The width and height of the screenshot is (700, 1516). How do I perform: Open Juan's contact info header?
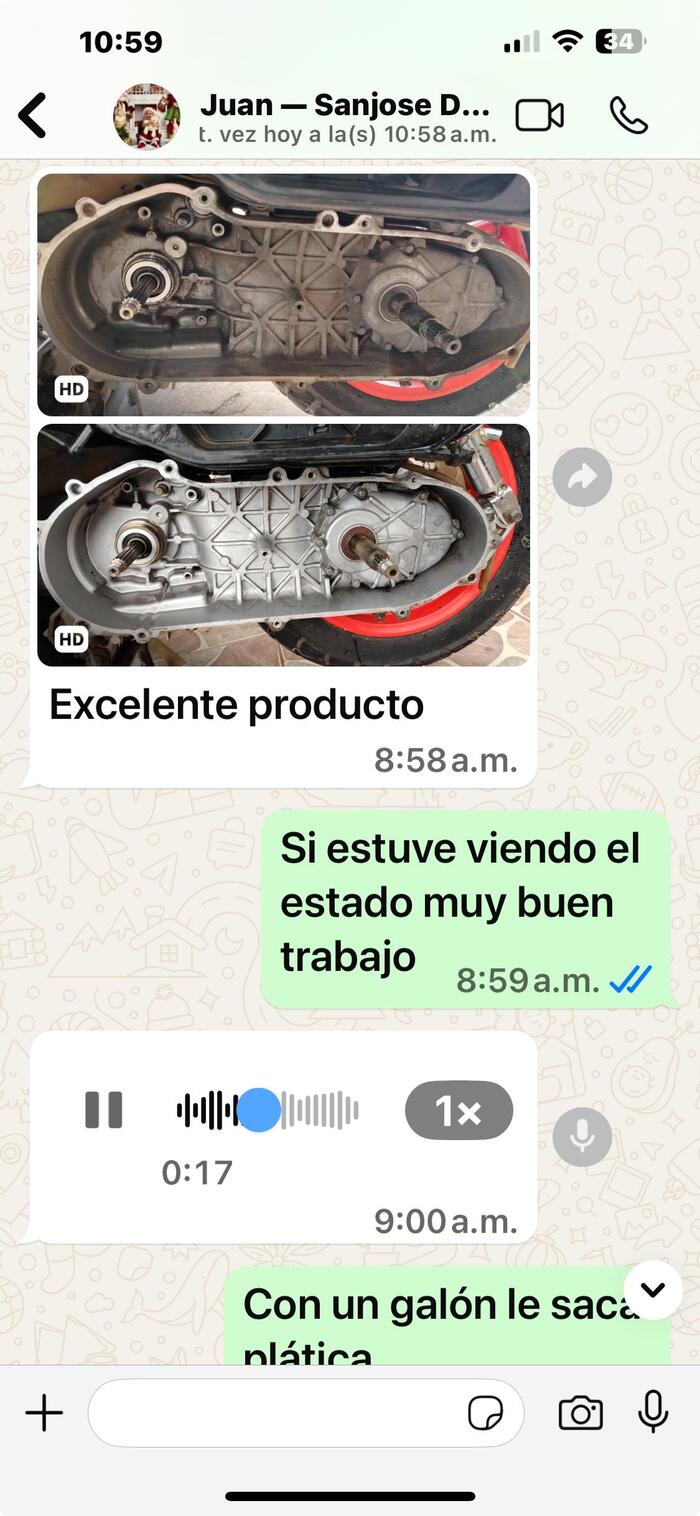345,116
